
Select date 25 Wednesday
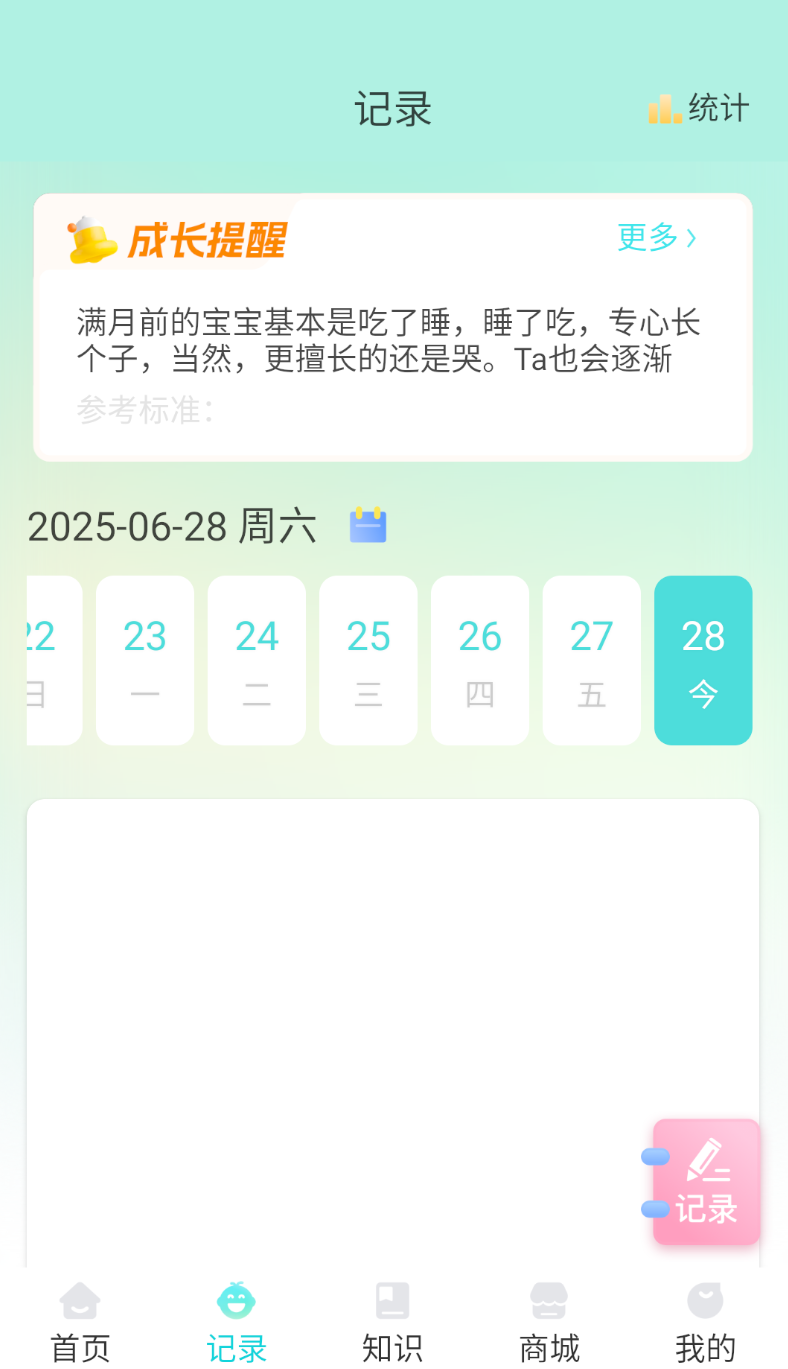click(x=368, y=660)
